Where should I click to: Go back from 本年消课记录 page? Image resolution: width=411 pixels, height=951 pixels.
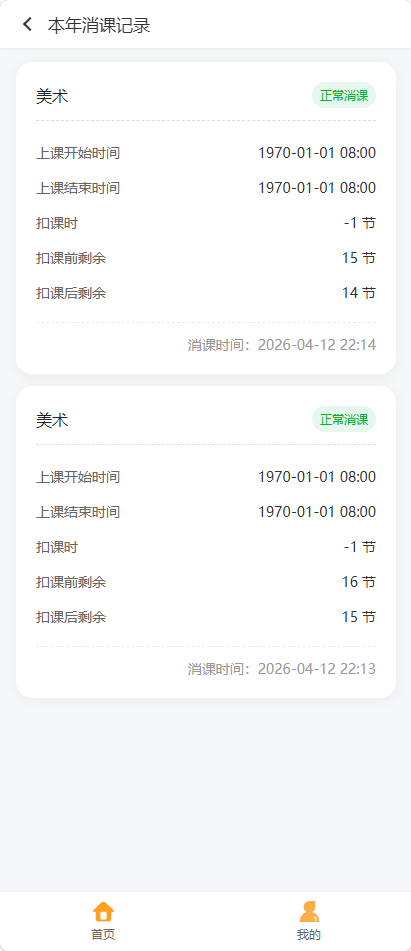point(27,24)
